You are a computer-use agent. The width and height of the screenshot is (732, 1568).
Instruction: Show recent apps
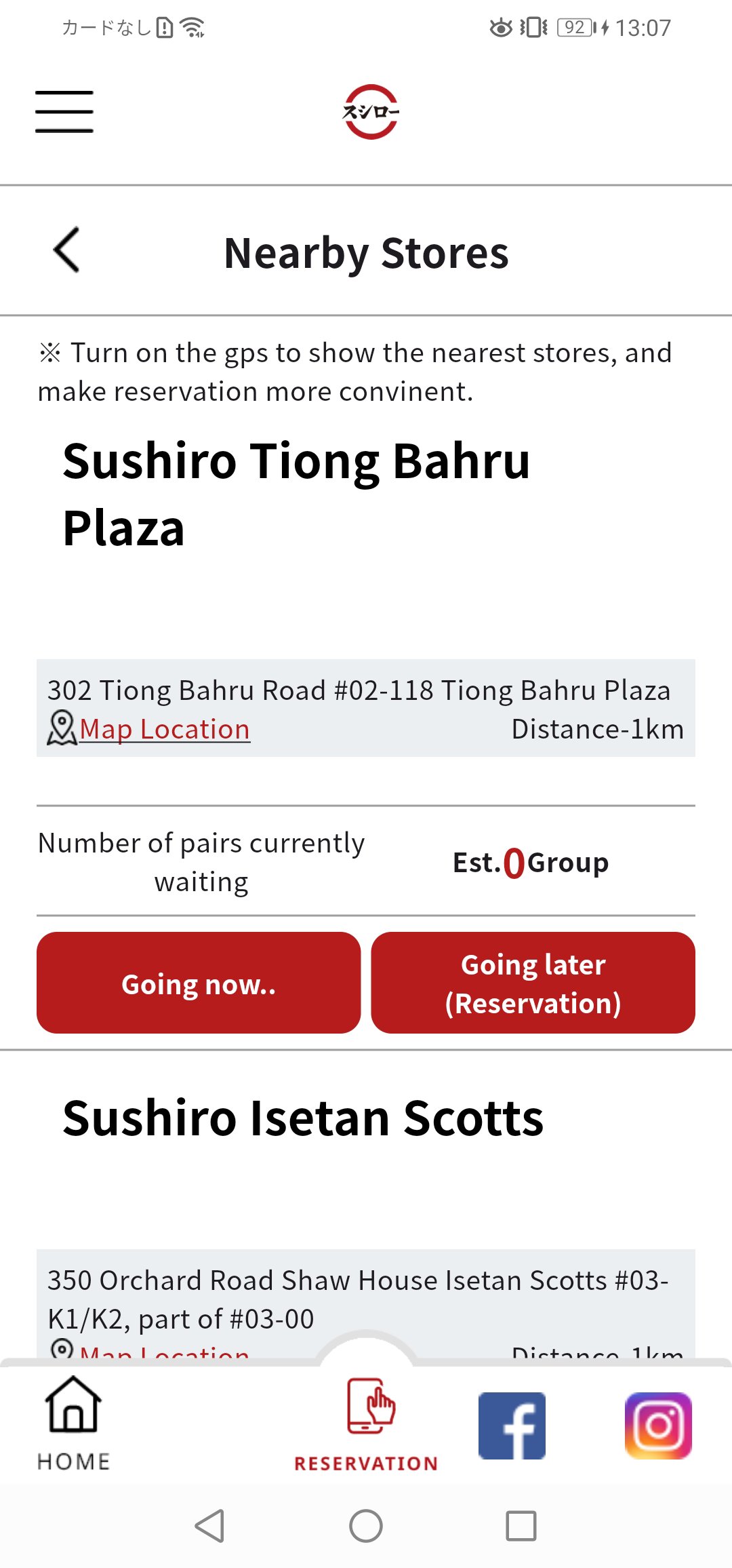pyautogui.click(x=521, y=1527)
